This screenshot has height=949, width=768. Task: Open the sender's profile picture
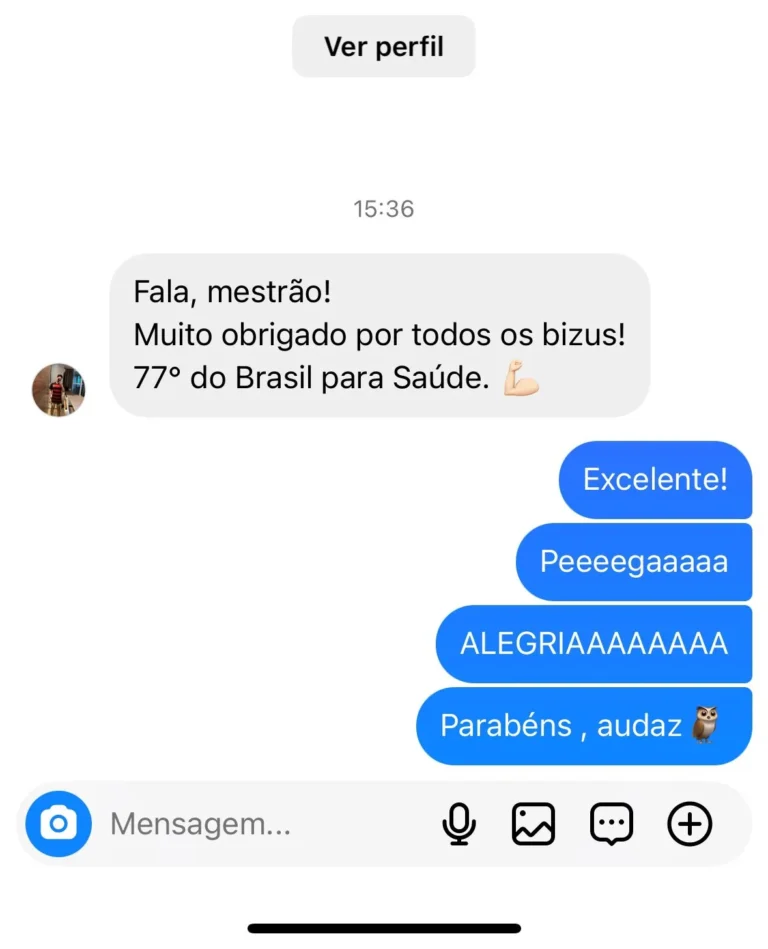coord(59,389)
